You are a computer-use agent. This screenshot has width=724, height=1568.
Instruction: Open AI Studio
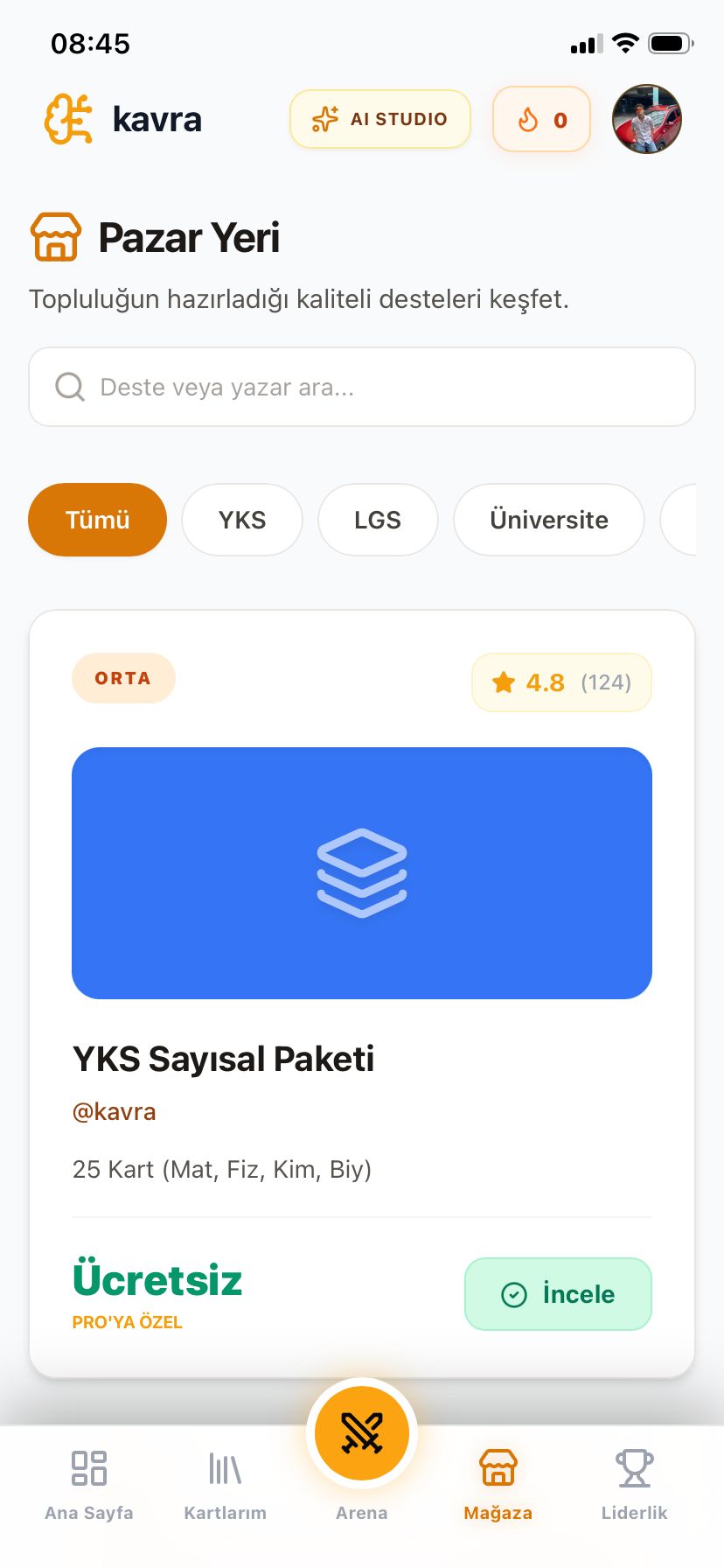[x=380, y=119]
